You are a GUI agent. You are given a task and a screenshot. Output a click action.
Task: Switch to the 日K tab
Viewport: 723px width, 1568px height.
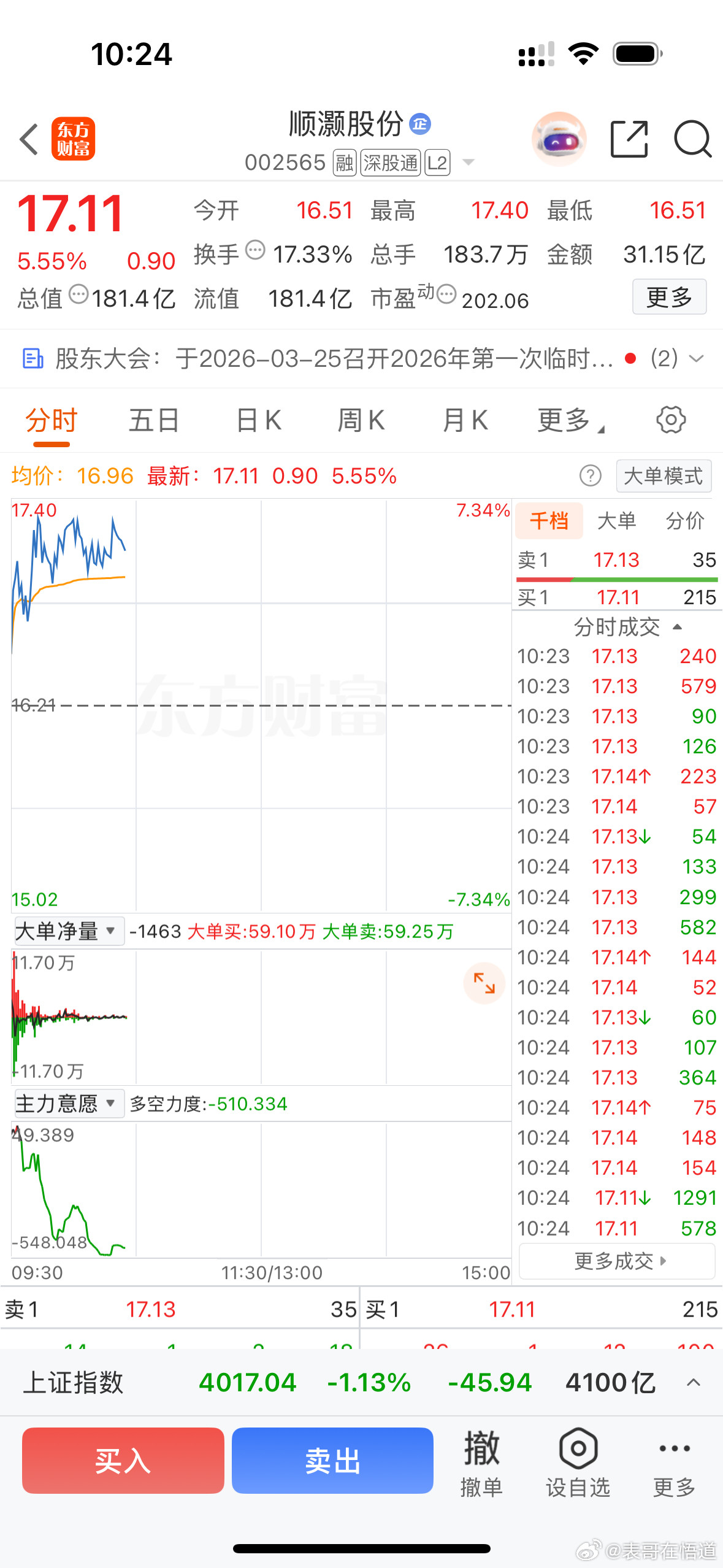tap(258, 420)
